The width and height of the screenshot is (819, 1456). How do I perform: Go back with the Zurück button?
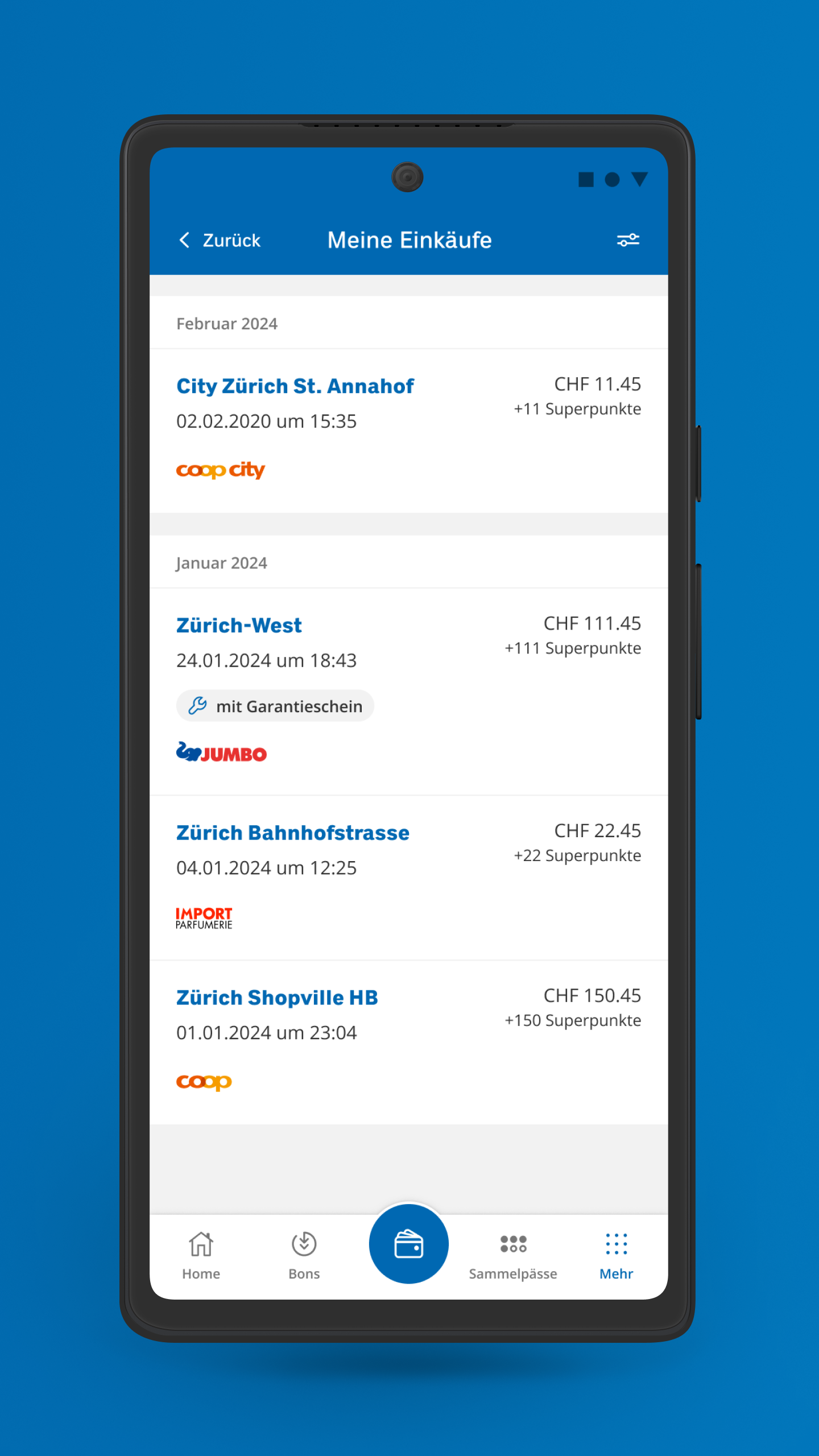coord(220,241)
